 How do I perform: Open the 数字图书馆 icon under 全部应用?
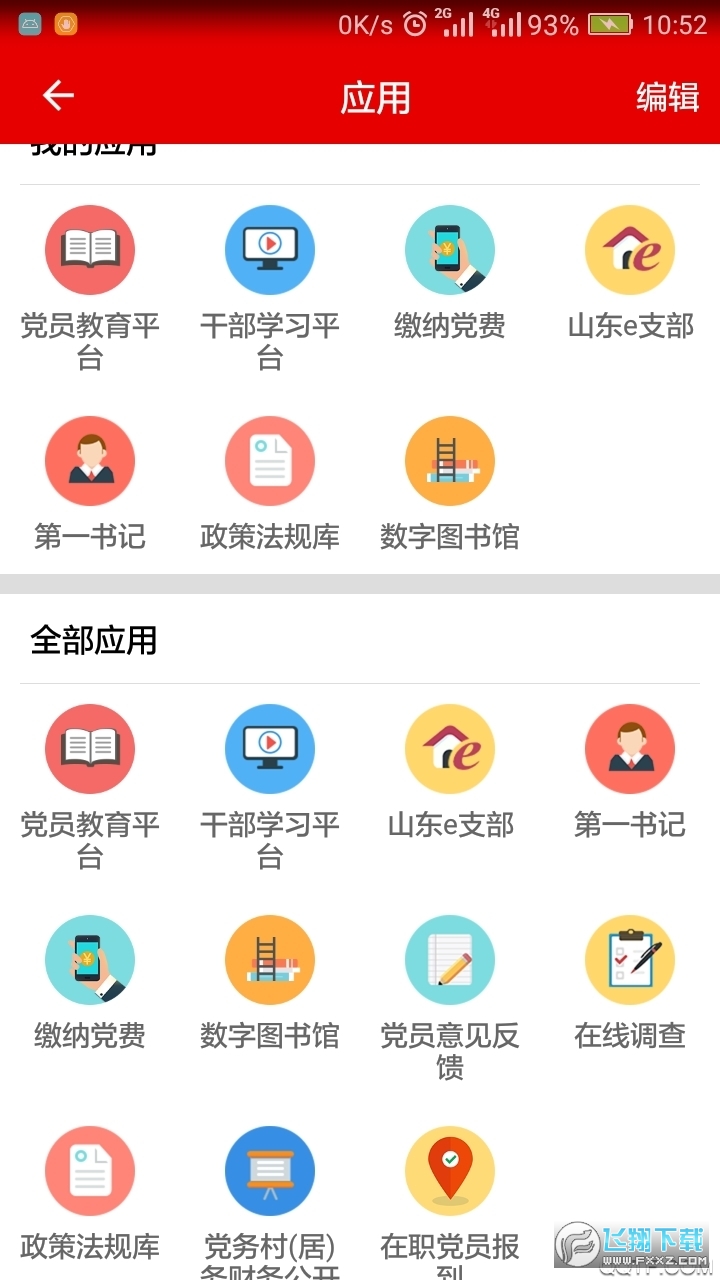(x=270, y=959)
